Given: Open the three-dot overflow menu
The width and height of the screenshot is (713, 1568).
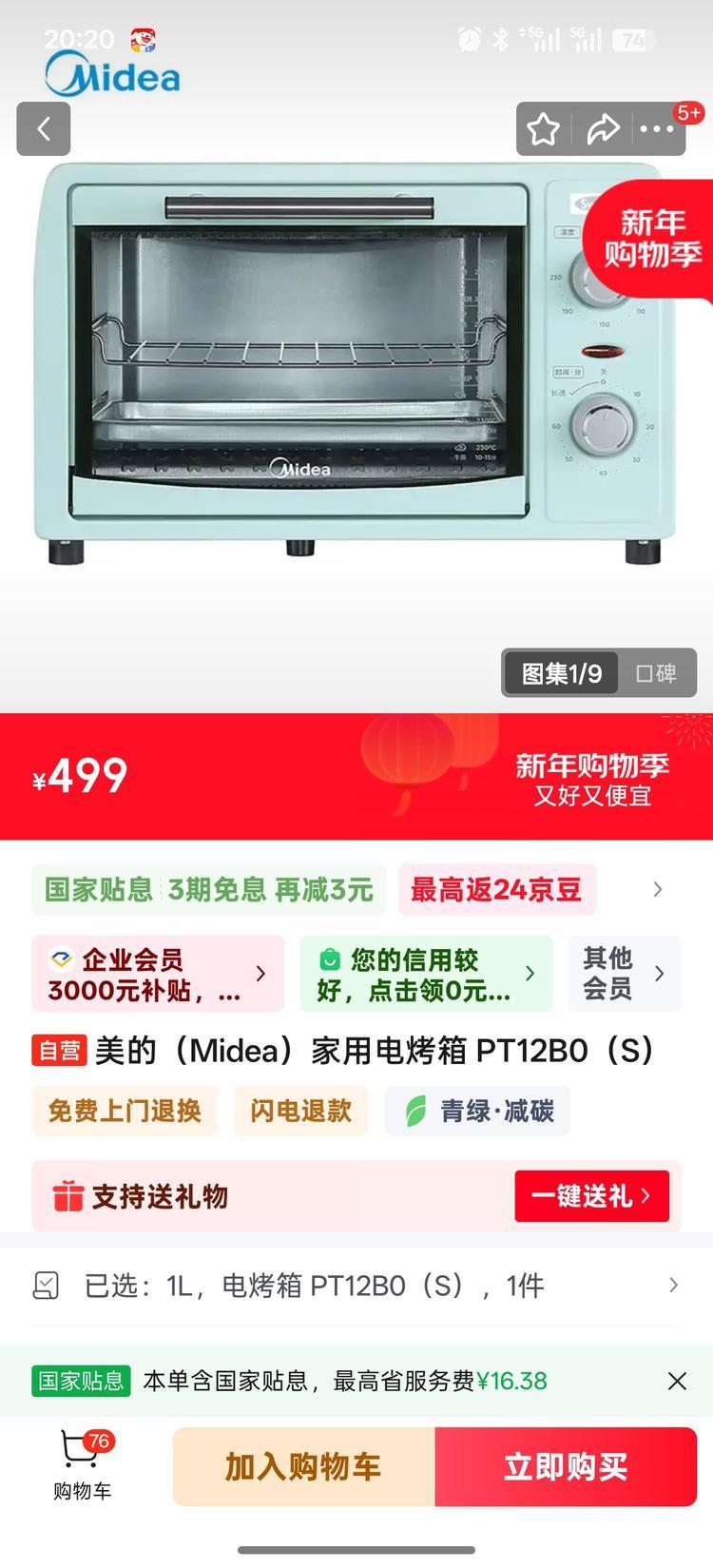Looking at the screenshot, I should [x=657, y=128].
